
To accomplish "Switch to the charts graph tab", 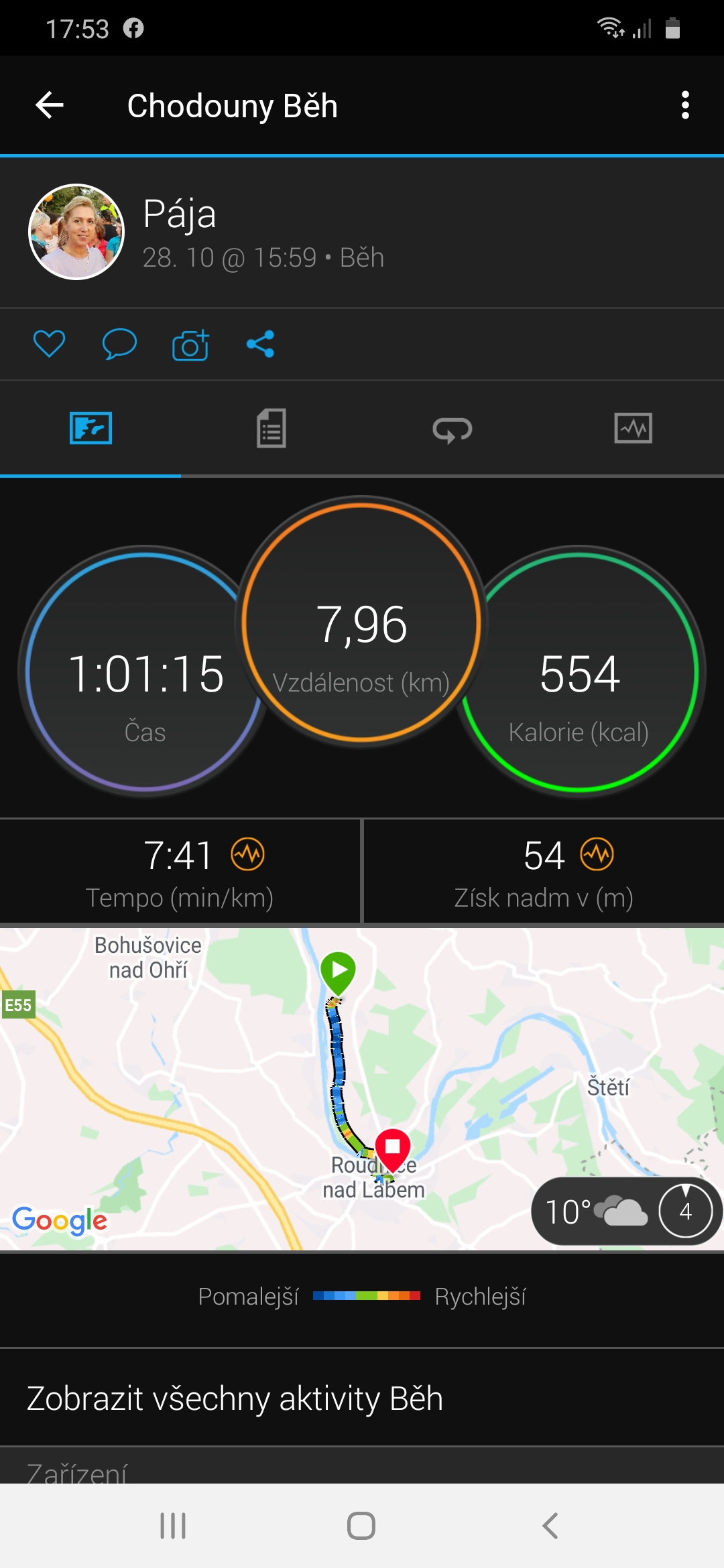I will (x=633, y=428).
